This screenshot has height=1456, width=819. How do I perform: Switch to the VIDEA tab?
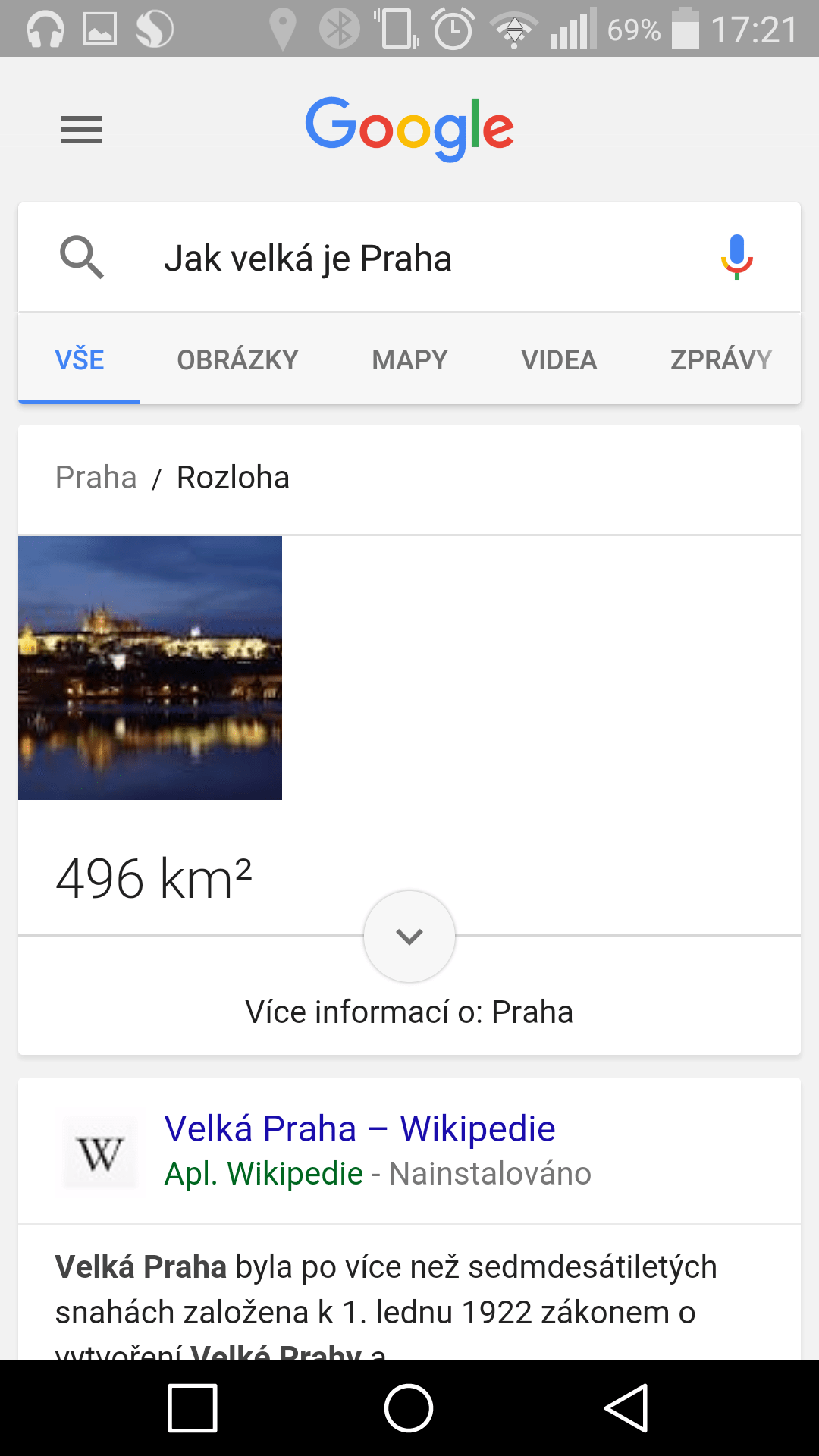point(559,359)
